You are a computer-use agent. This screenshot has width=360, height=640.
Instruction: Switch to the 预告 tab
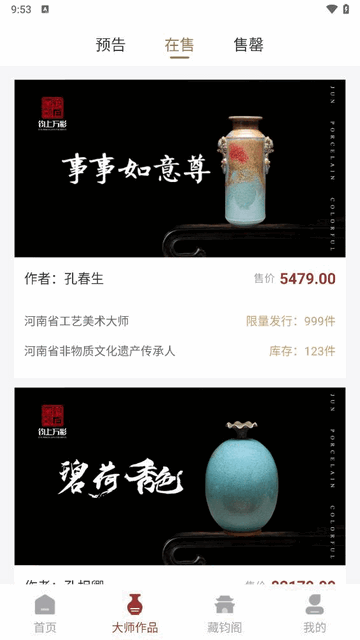click(x=110, y=45)
